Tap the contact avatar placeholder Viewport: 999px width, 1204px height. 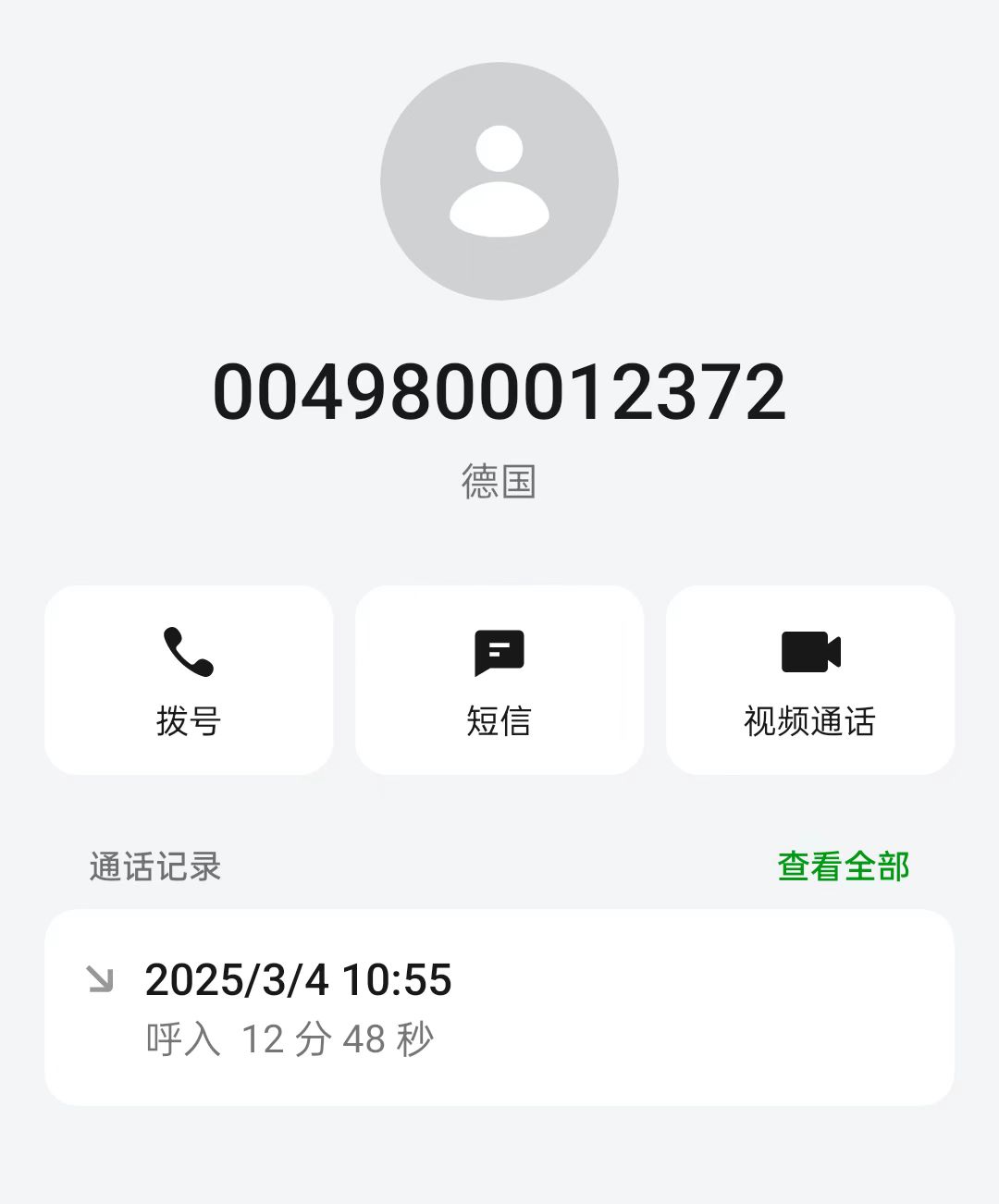tap(499, 181)
